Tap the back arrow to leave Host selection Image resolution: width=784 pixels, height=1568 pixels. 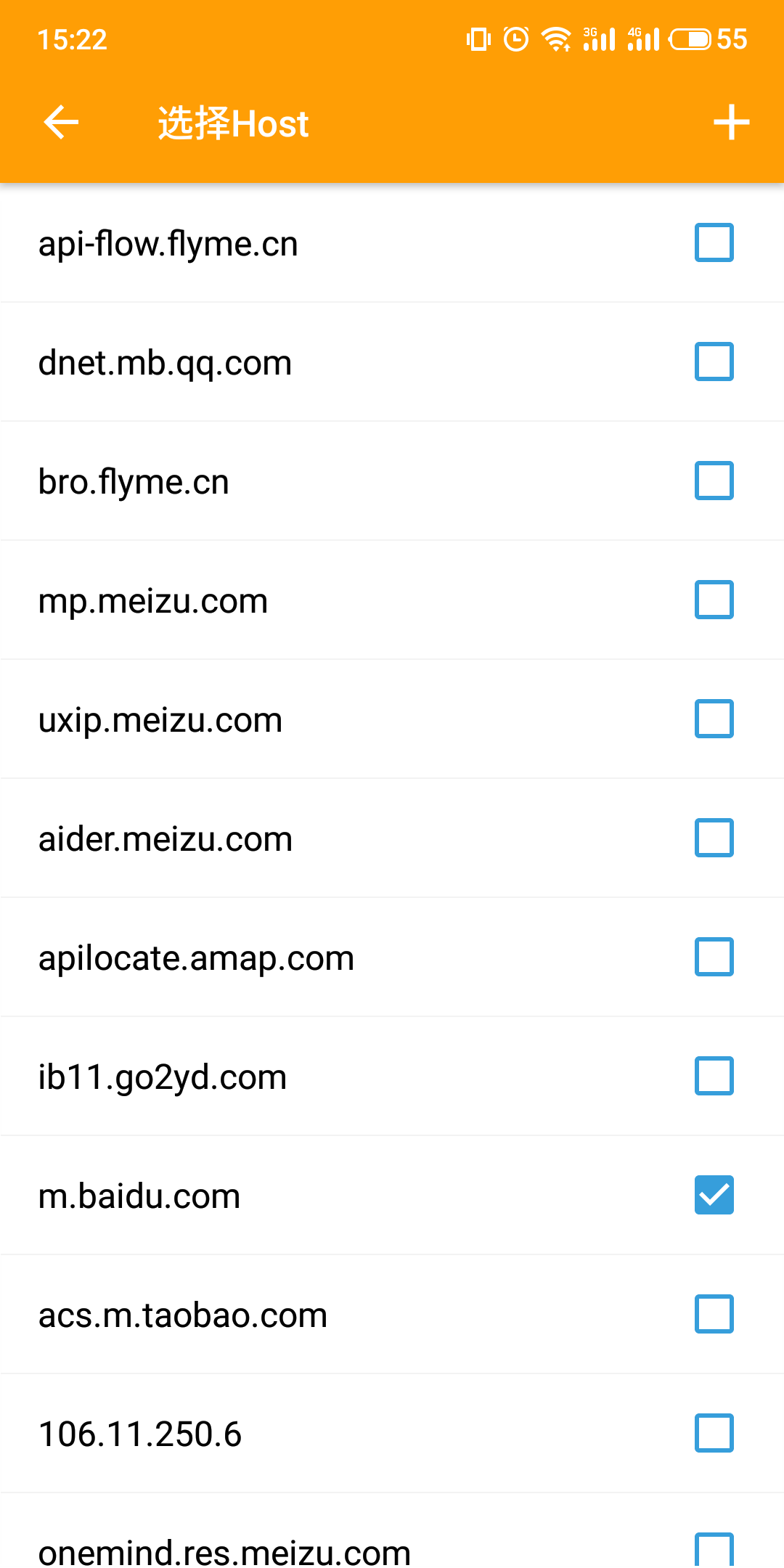[x=60, y=122]
